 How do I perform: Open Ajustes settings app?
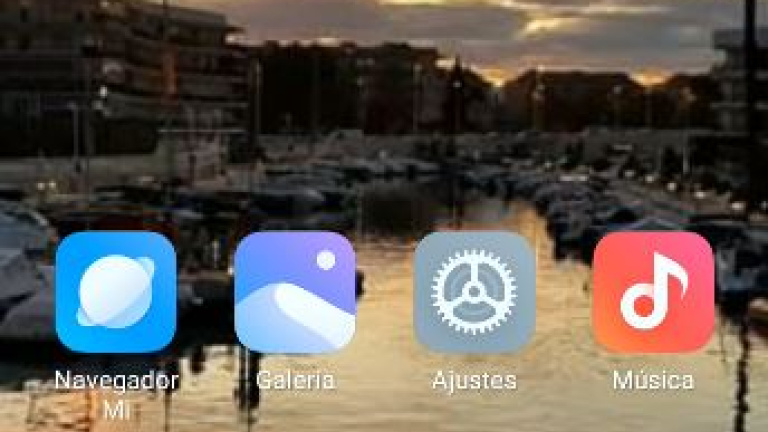[474, 292]
